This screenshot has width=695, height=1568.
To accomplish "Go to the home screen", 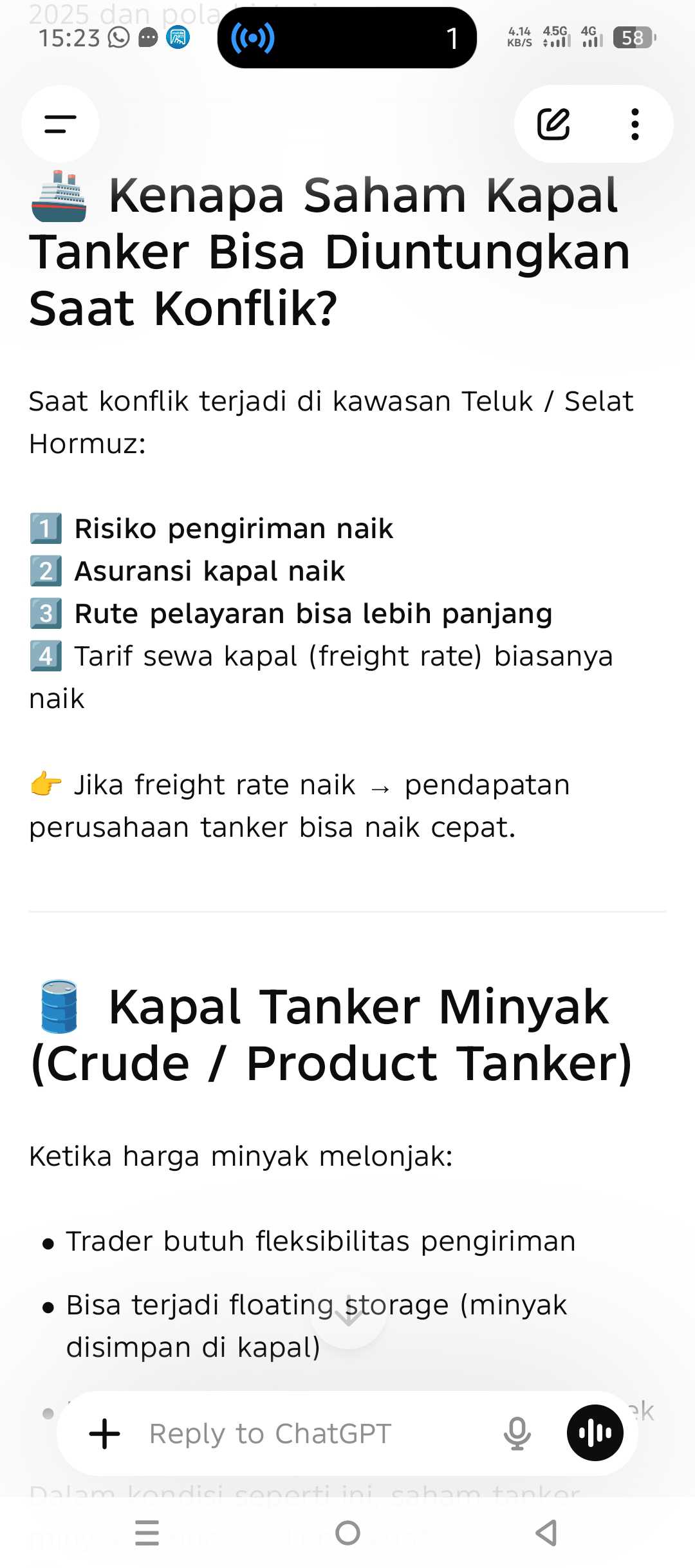I will point(347,1533).
